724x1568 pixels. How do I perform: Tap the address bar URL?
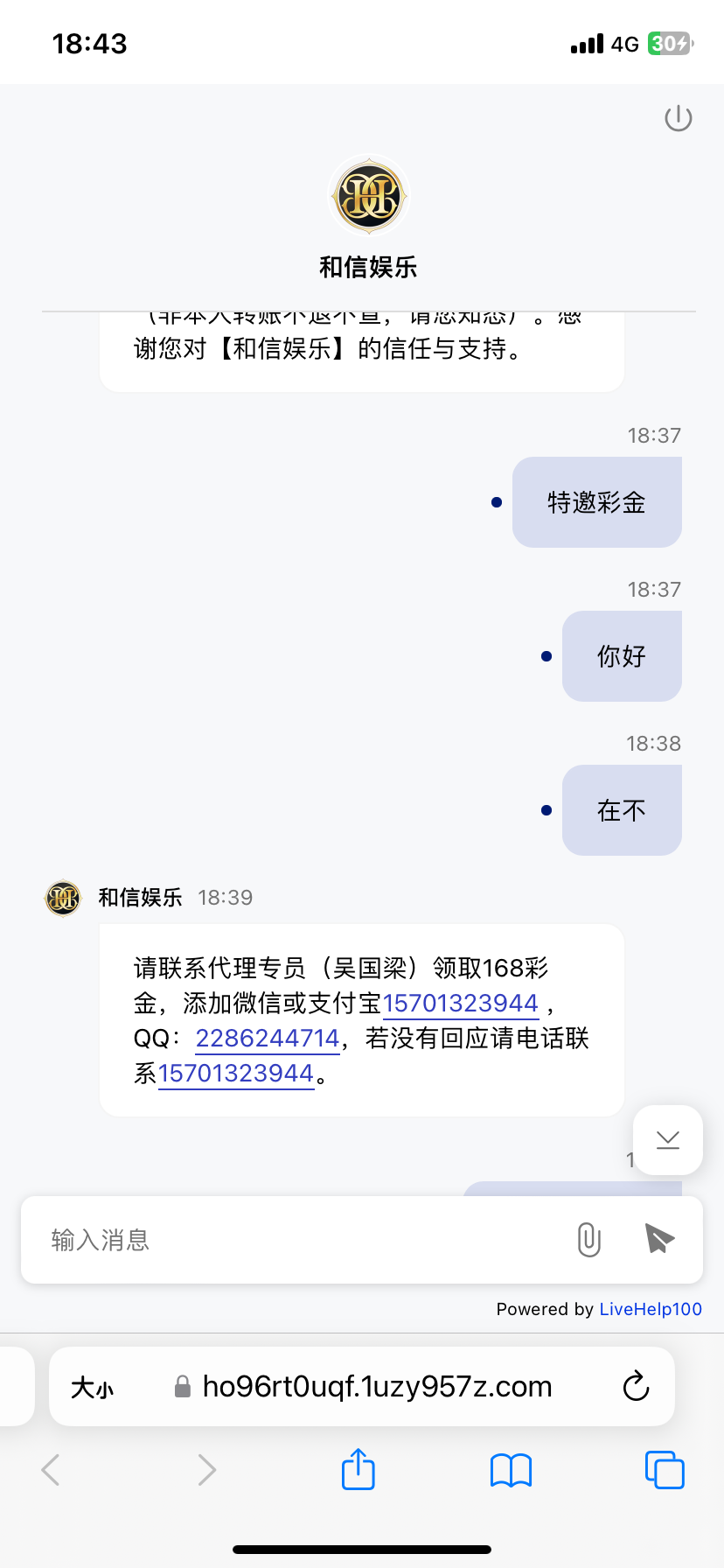tap(377, 1387)
